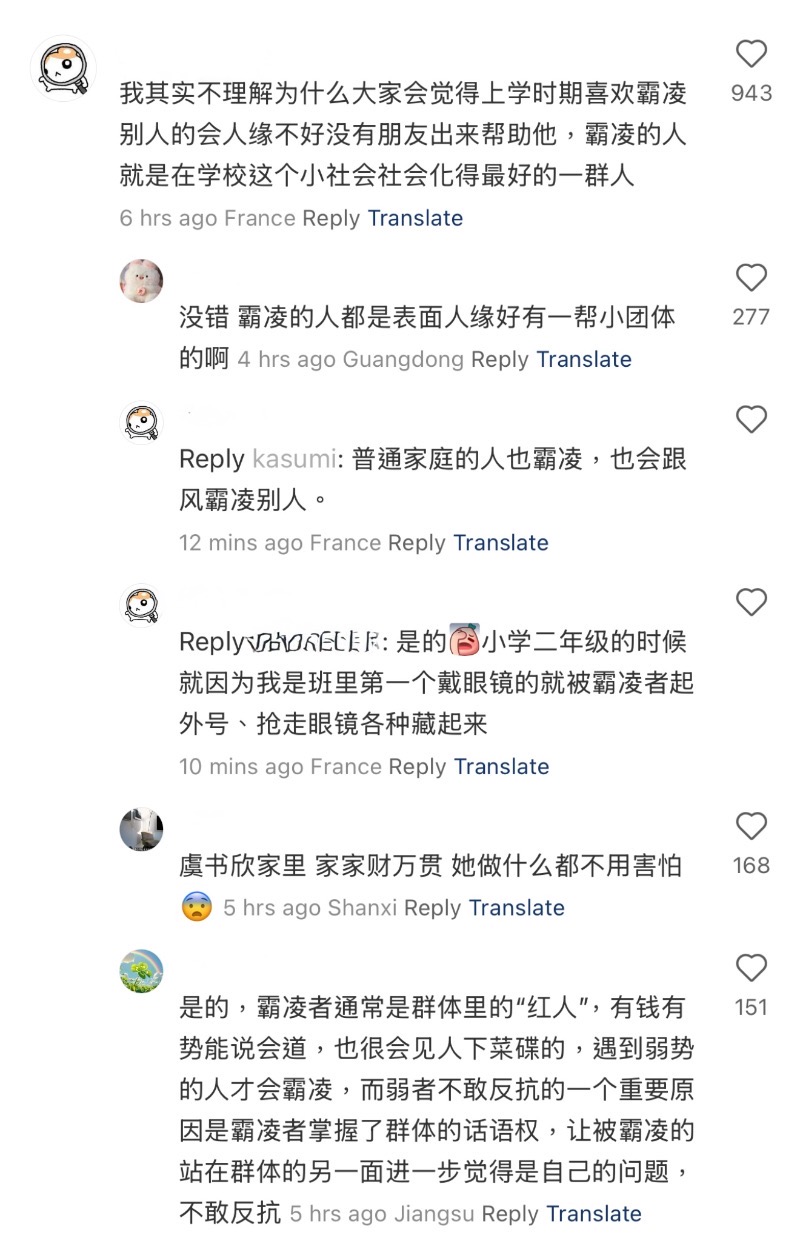Like the reply posted 10 mins ago
The height and width of the screenshot is (1235, 800).
coord(751,603)
